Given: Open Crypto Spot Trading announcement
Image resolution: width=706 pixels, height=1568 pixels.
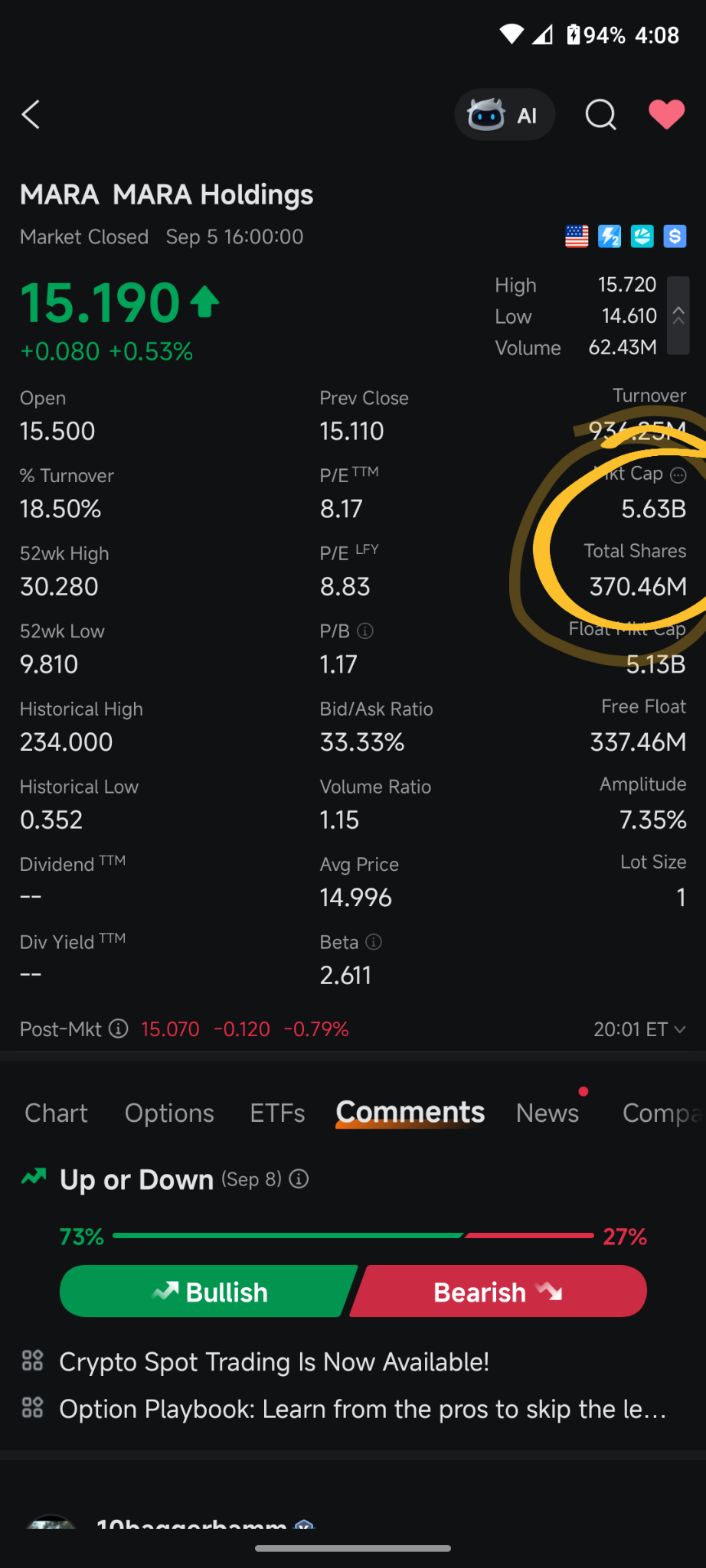Looking at the screenshot, I should coord(274,1362).
